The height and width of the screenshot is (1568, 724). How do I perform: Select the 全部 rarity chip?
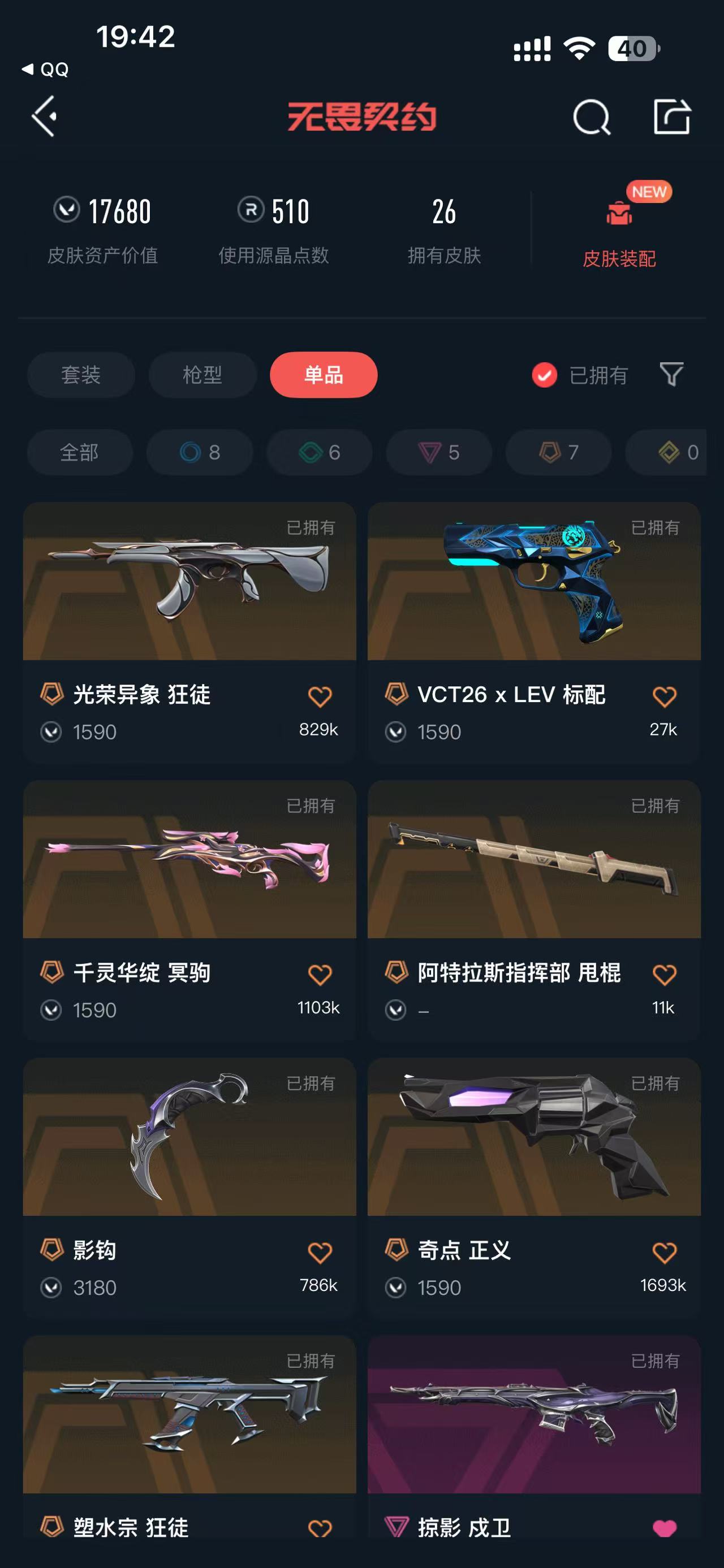tap(80, 452)
